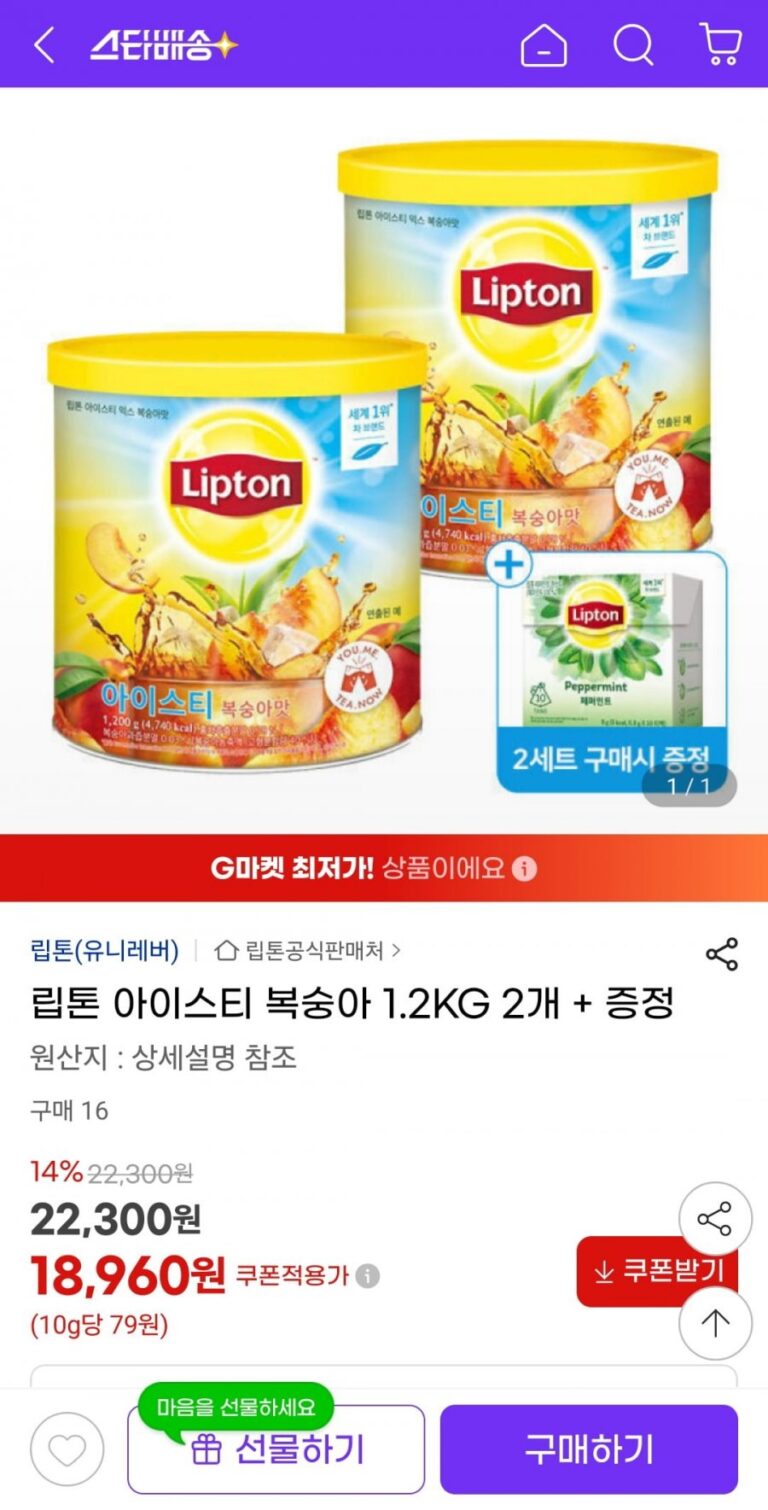This screenshot has height=1510, width=768.
Task: Tap the floating round share button
Action: [x=714, y=1219]
